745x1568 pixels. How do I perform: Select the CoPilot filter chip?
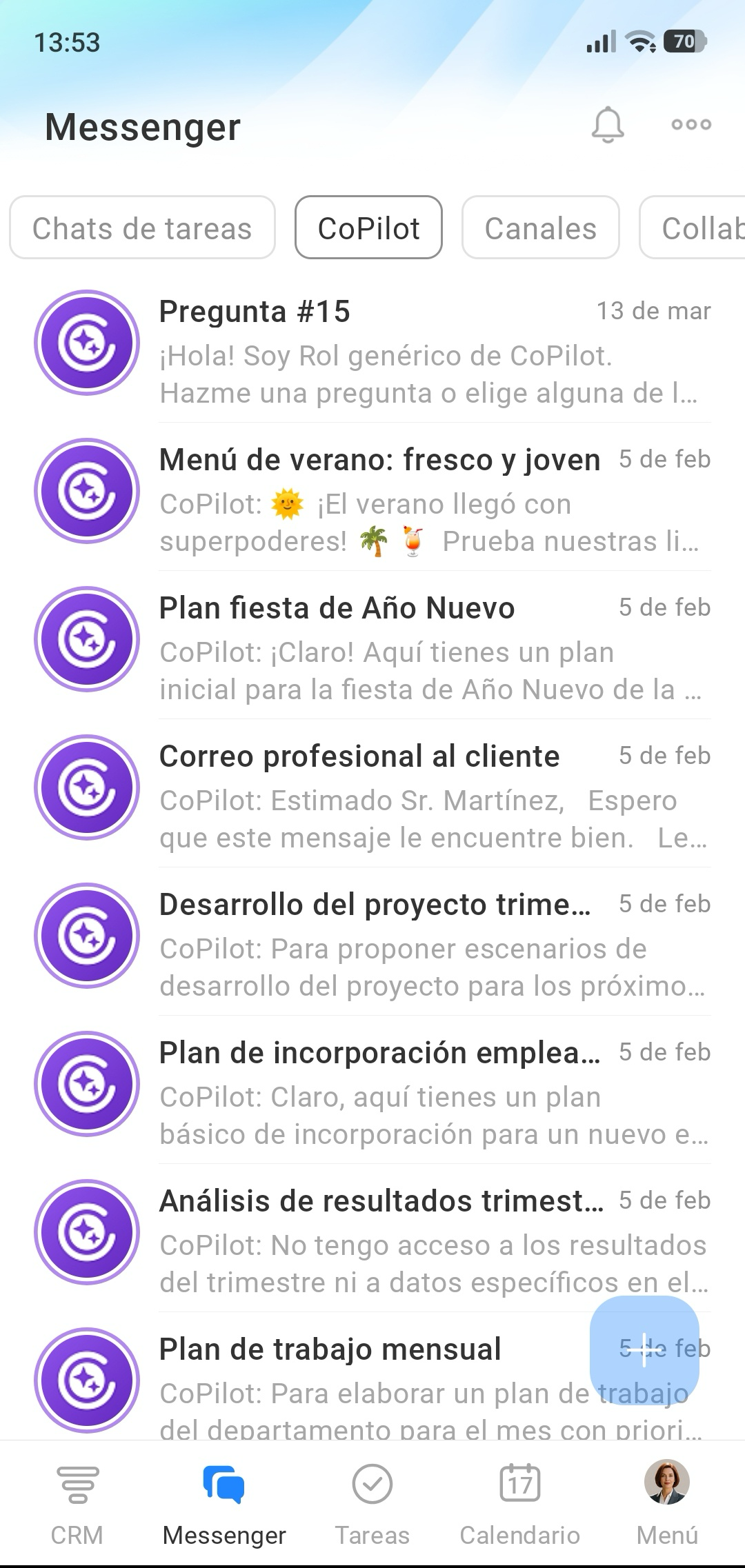(368, 228)
